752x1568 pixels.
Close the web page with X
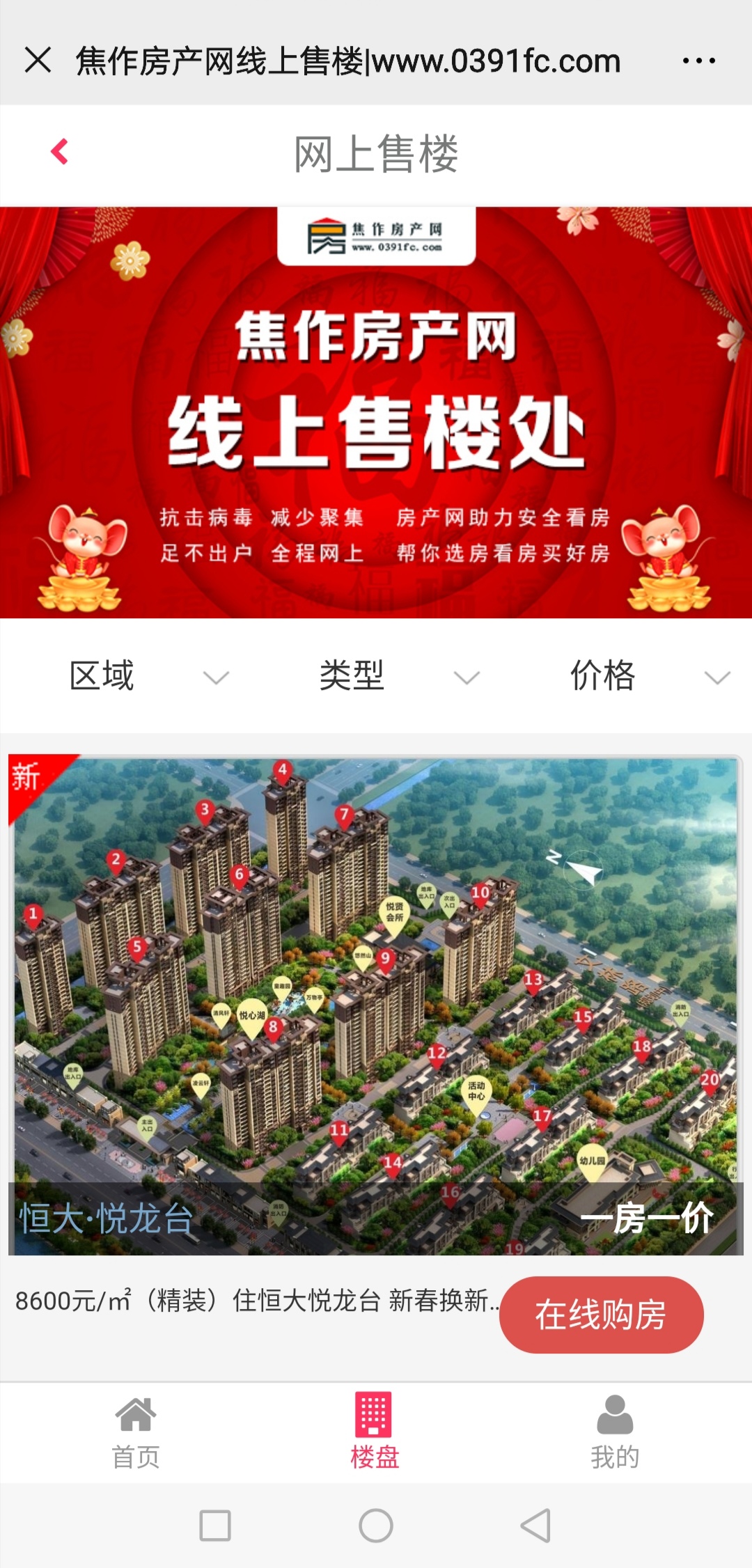[38, 60]
